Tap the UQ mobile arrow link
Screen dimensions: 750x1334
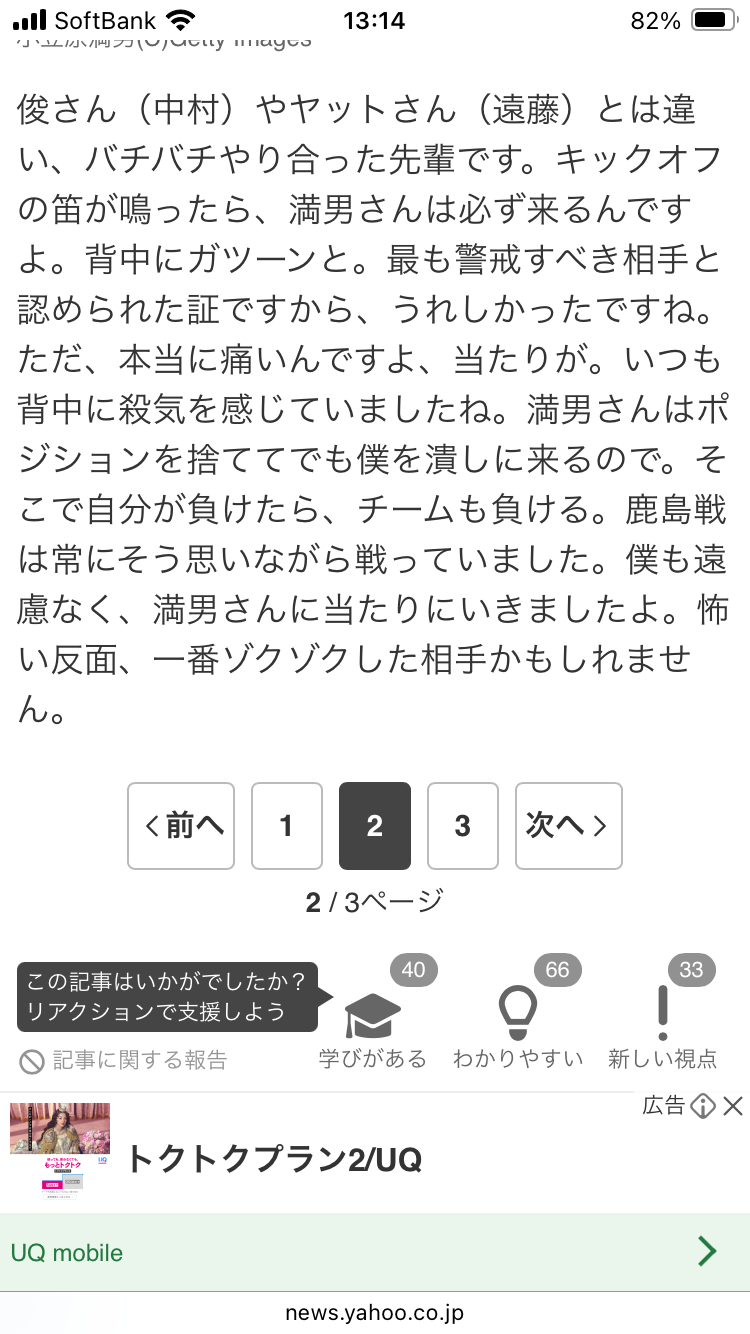coord(707,1251)
